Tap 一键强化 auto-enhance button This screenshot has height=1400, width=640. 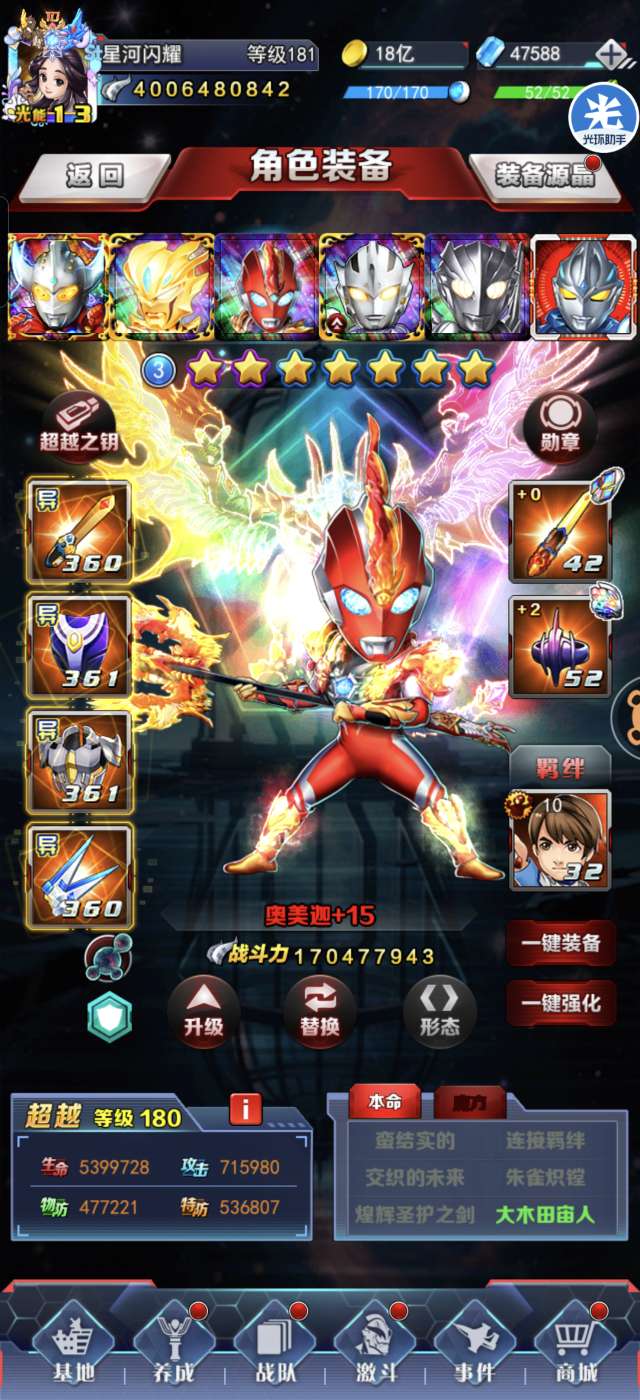tap(561, 1003)
